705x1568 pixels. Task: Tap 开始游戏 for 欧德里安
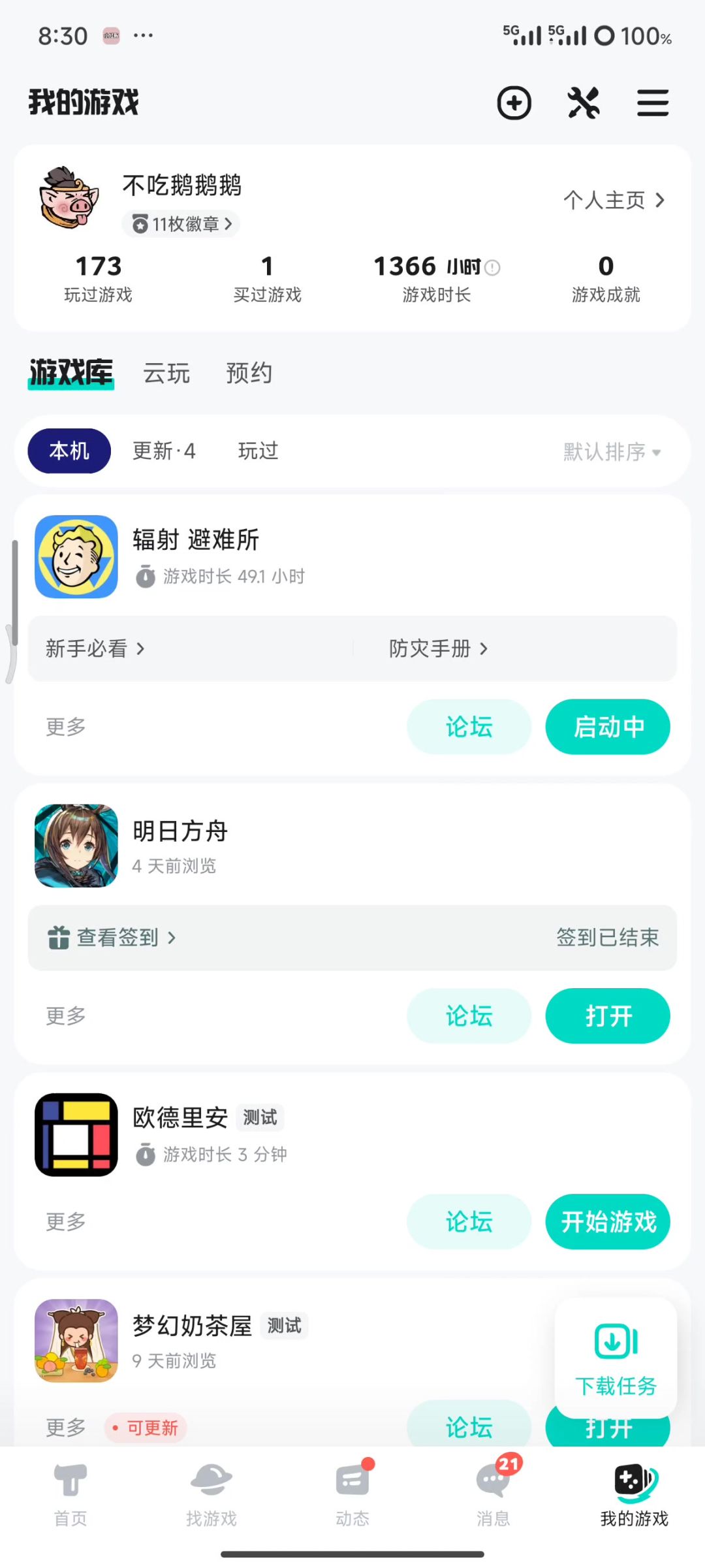(608, 1222)
